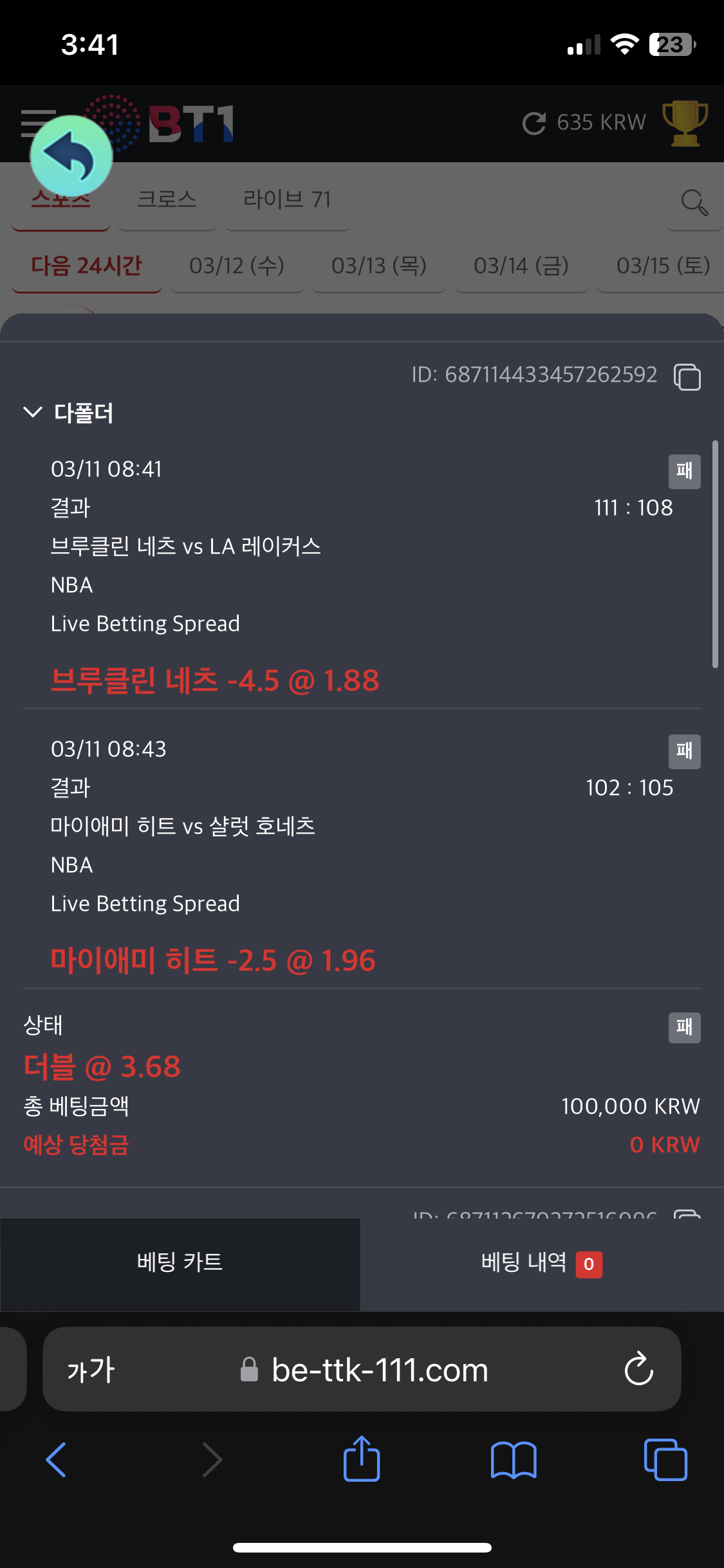Tap the floating back arrow button

pos(71,156)
